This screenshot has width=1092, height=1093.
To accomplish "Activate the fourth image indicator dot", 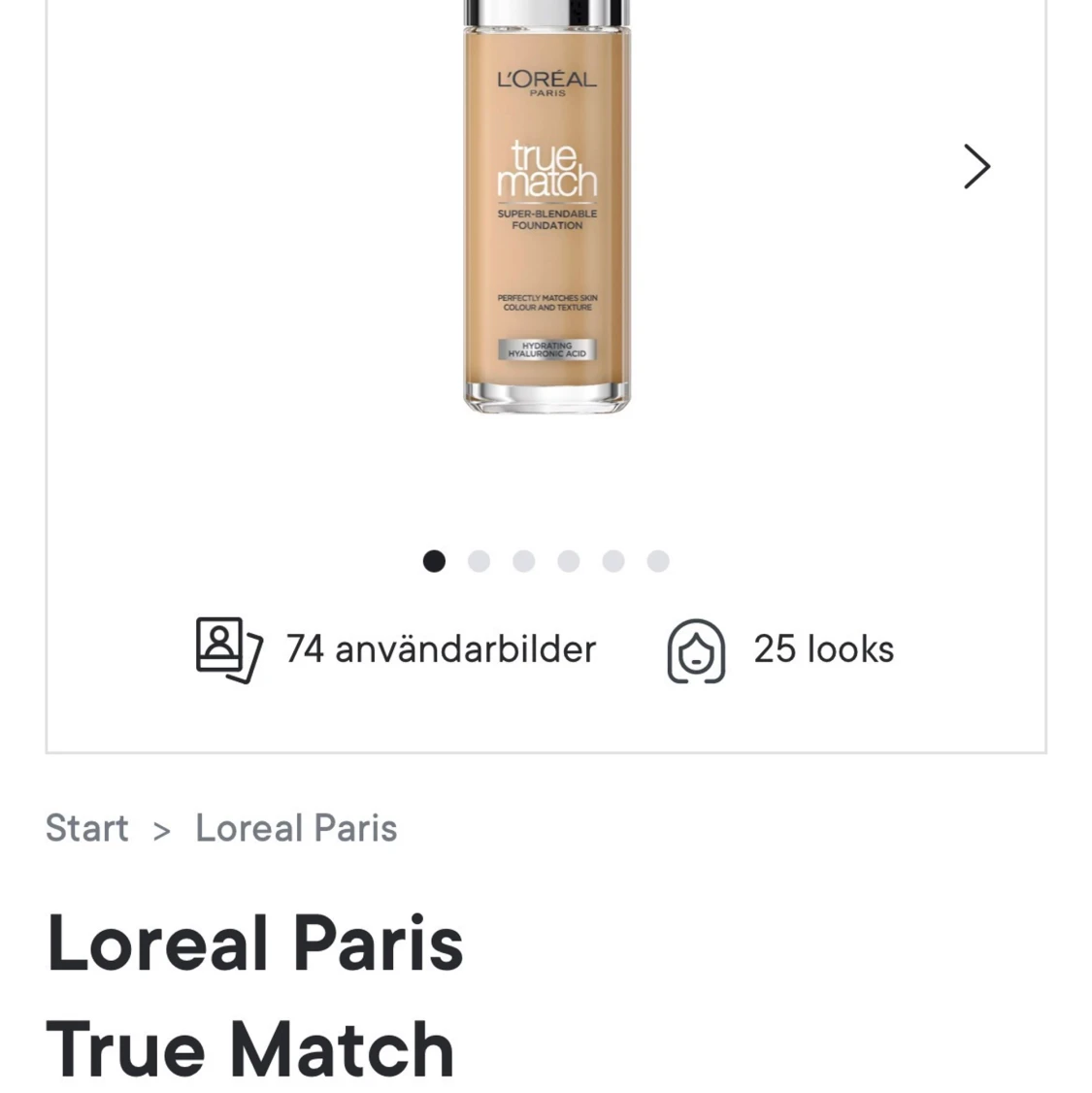I will [x=568, y=561].
